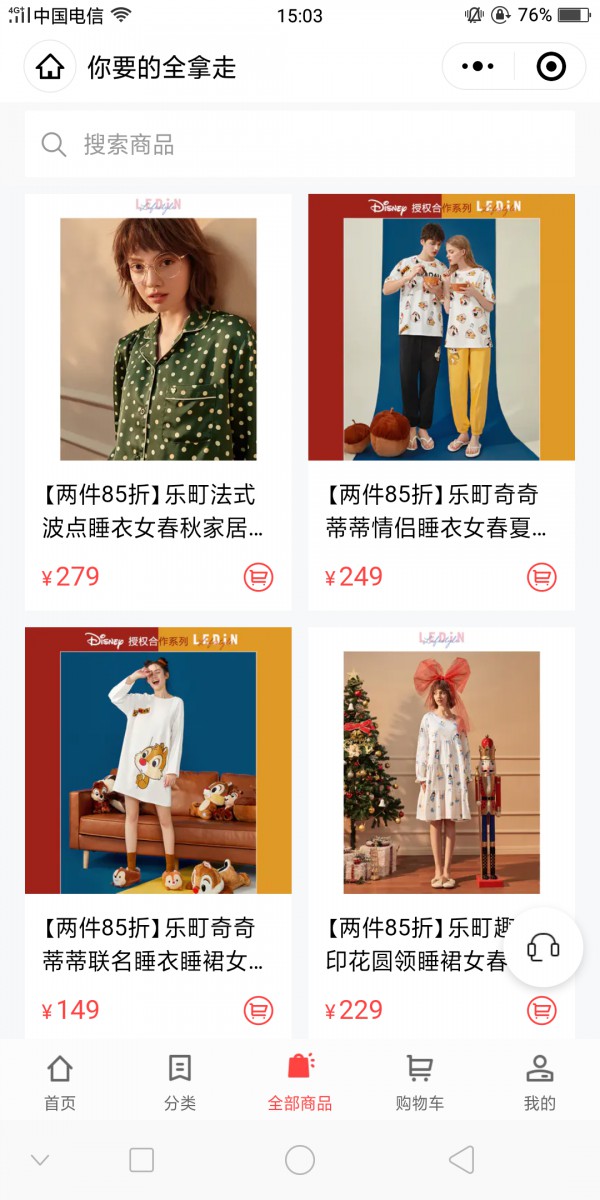The image size is (600, 1200).
Task: Go to the 我的 tab
Action: [x=540, y=1082]
